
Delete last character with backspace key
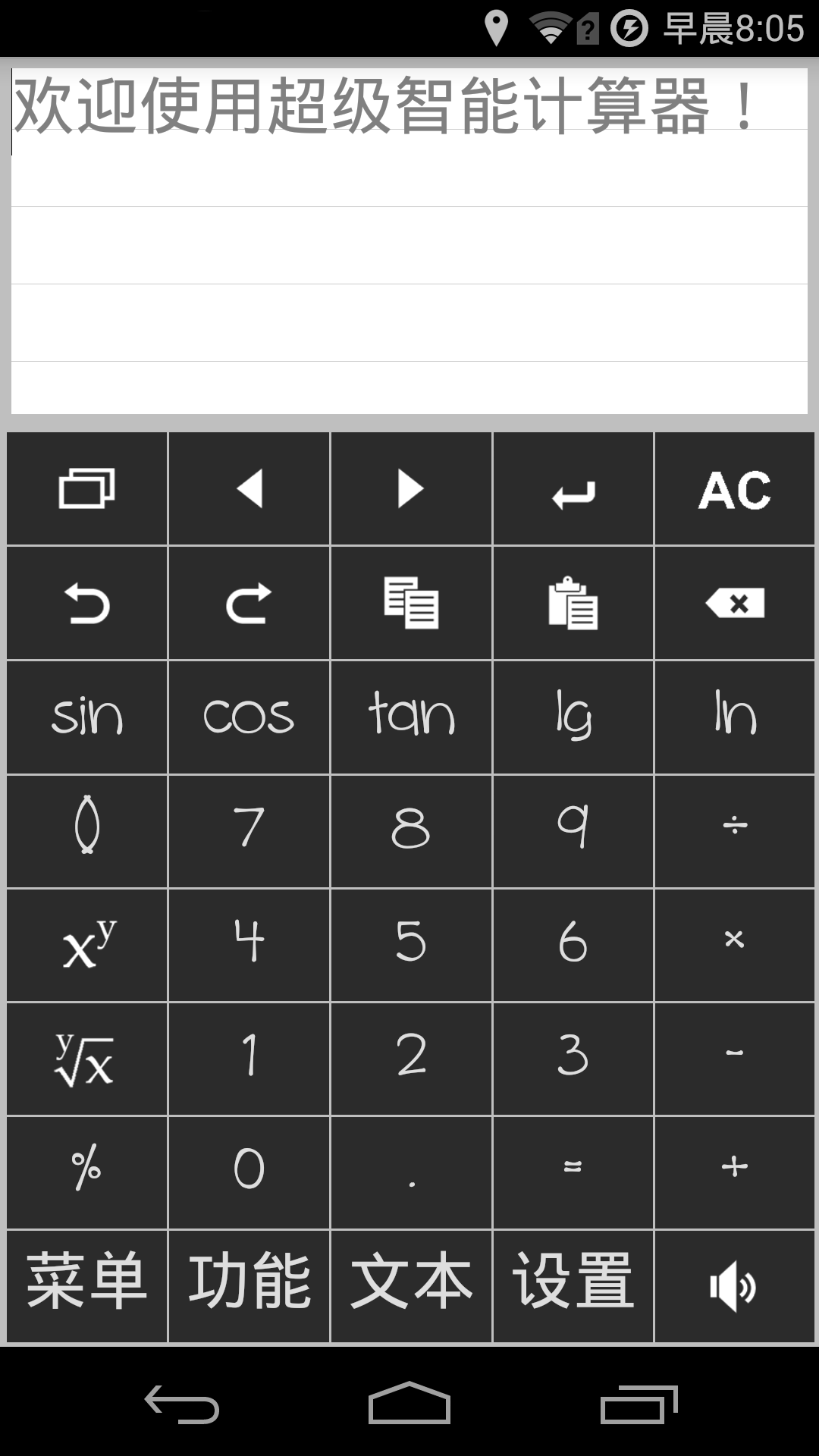[x=734, y=604]
